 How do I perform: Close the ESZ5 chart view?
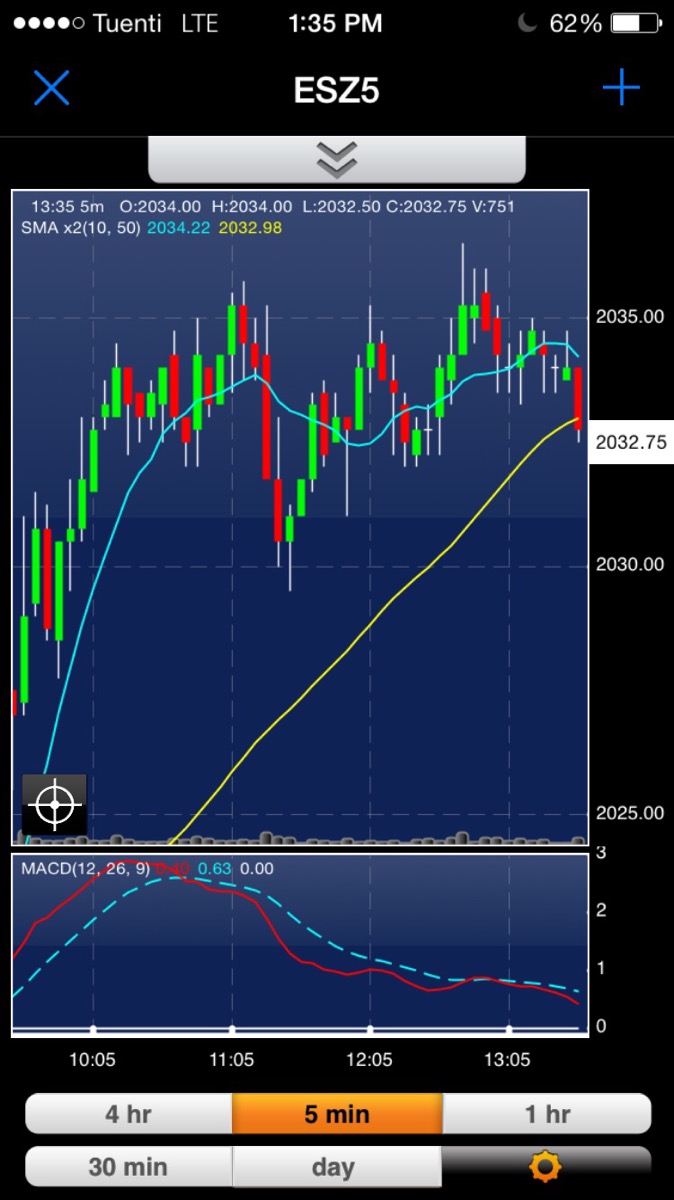pyautogui.click(x=52, y=88)
